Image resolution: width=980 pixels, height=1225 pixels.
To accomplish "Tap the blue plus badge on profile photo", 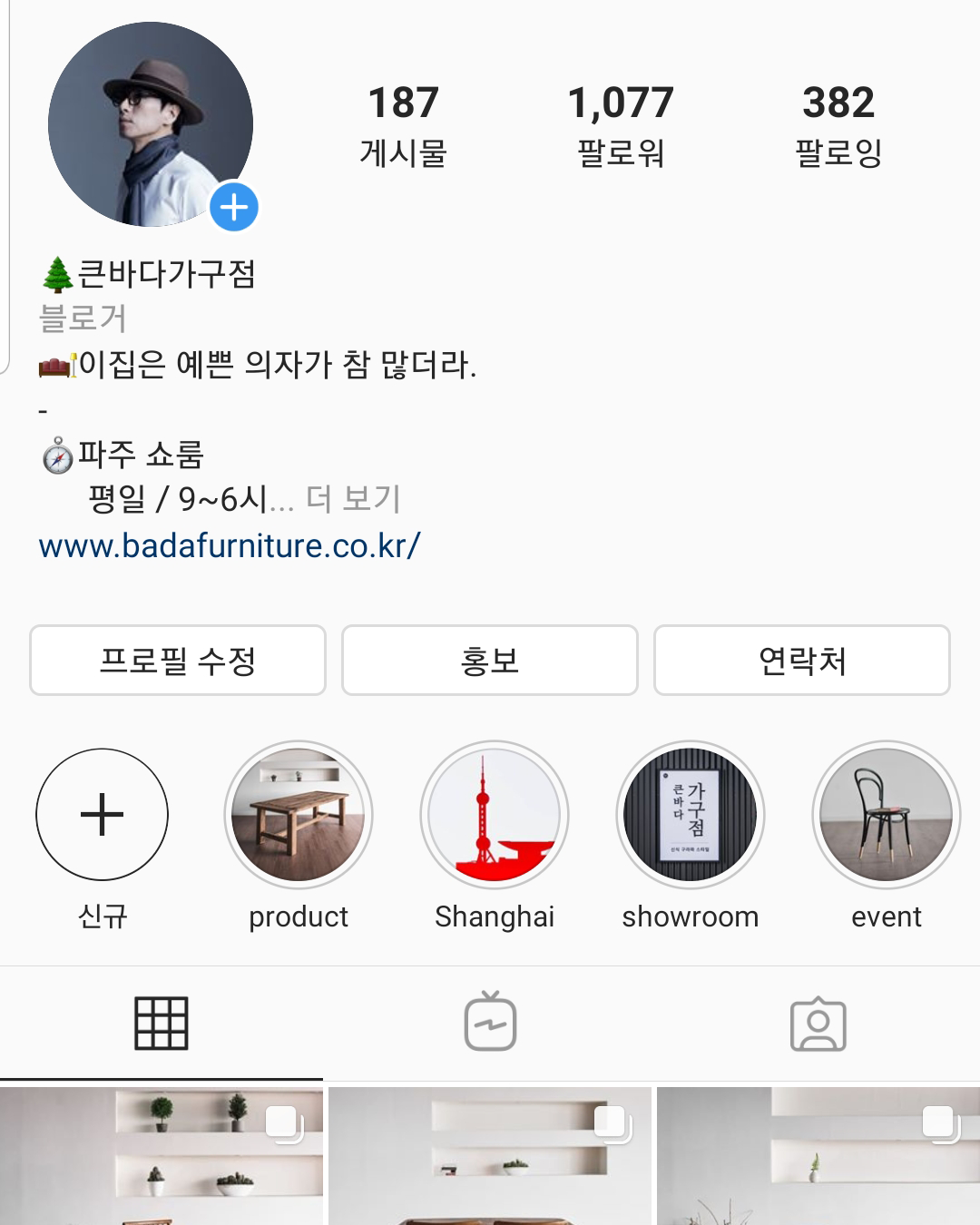I will (234, 208).
